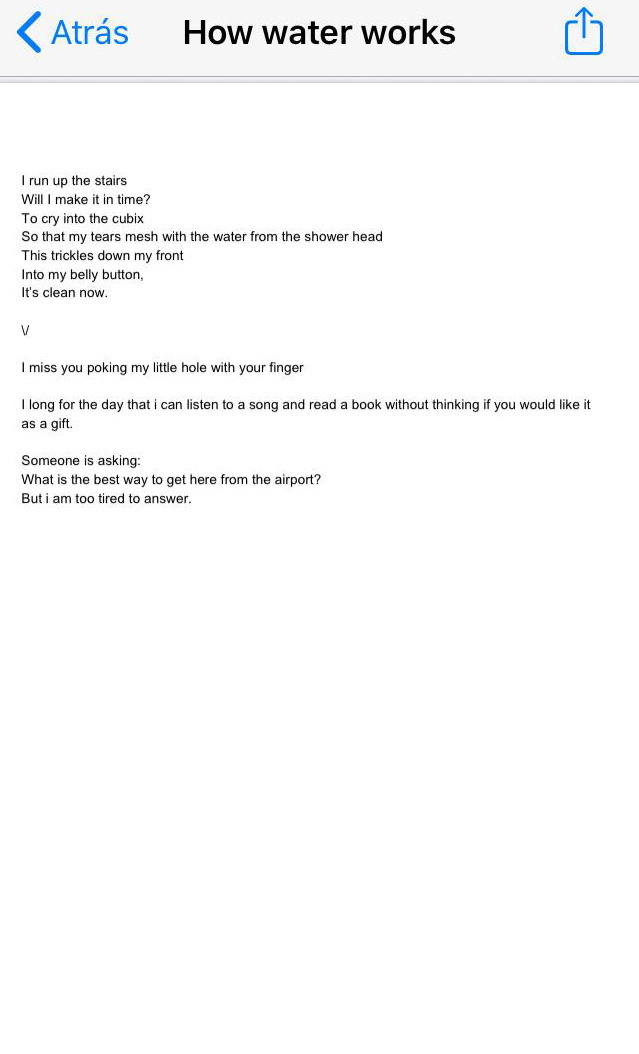Go back with the Atrás button

tap(73, 32)
